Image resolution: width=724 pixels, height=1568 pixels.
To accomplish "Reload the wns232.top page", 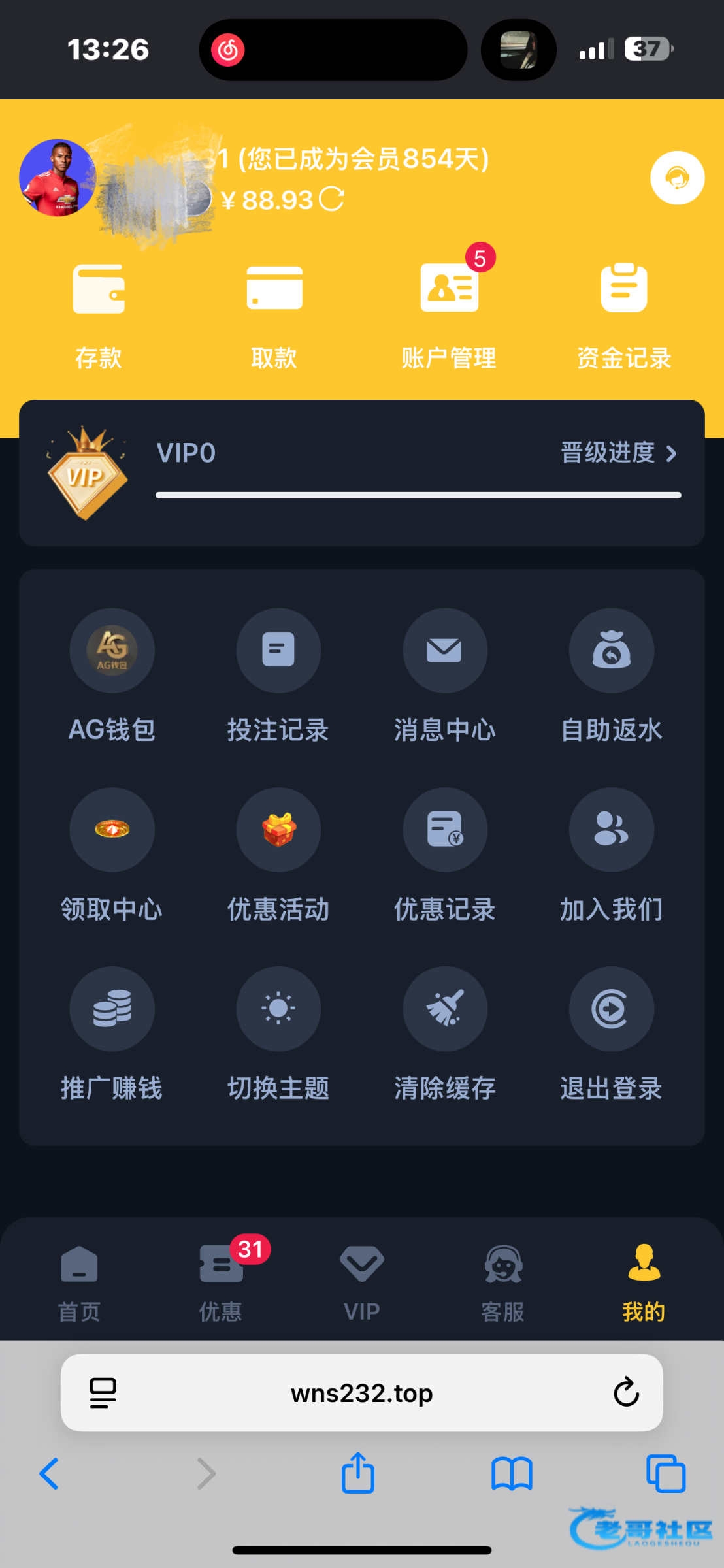I will click(x=626, y=1392).
